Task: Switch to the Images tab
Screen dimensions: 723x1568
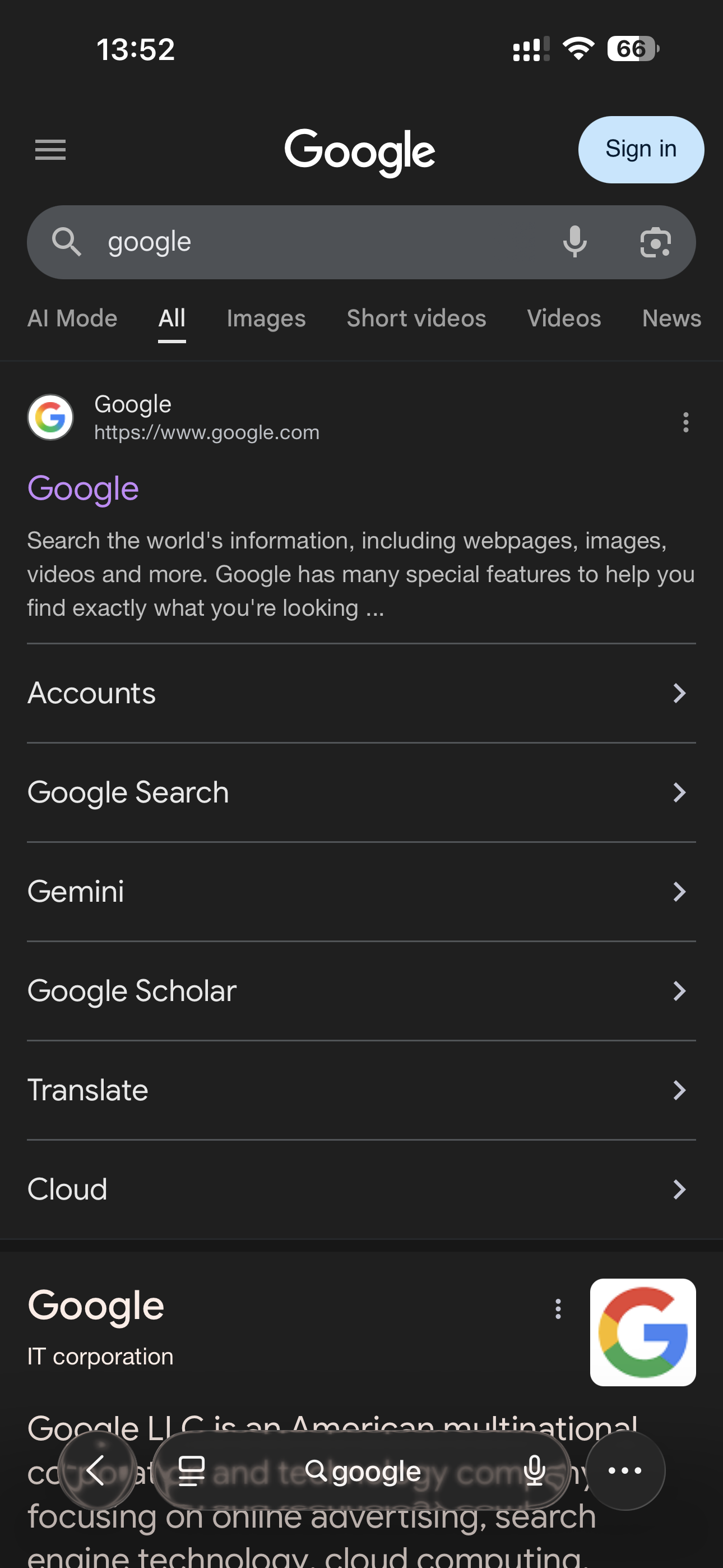Action: tap(266, 319)
